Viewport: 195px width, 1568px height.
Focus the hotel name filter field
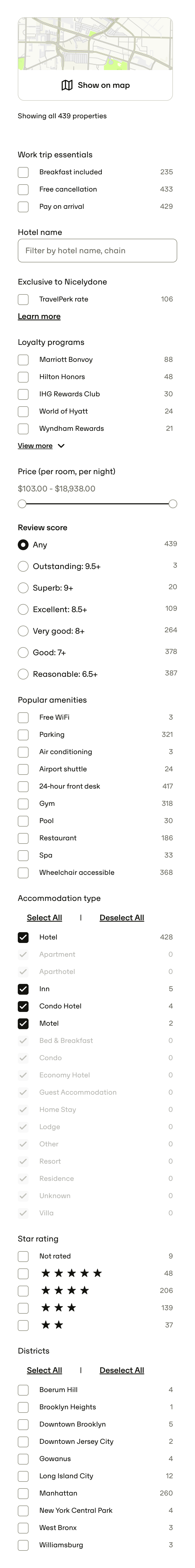[x=97, y=250]
